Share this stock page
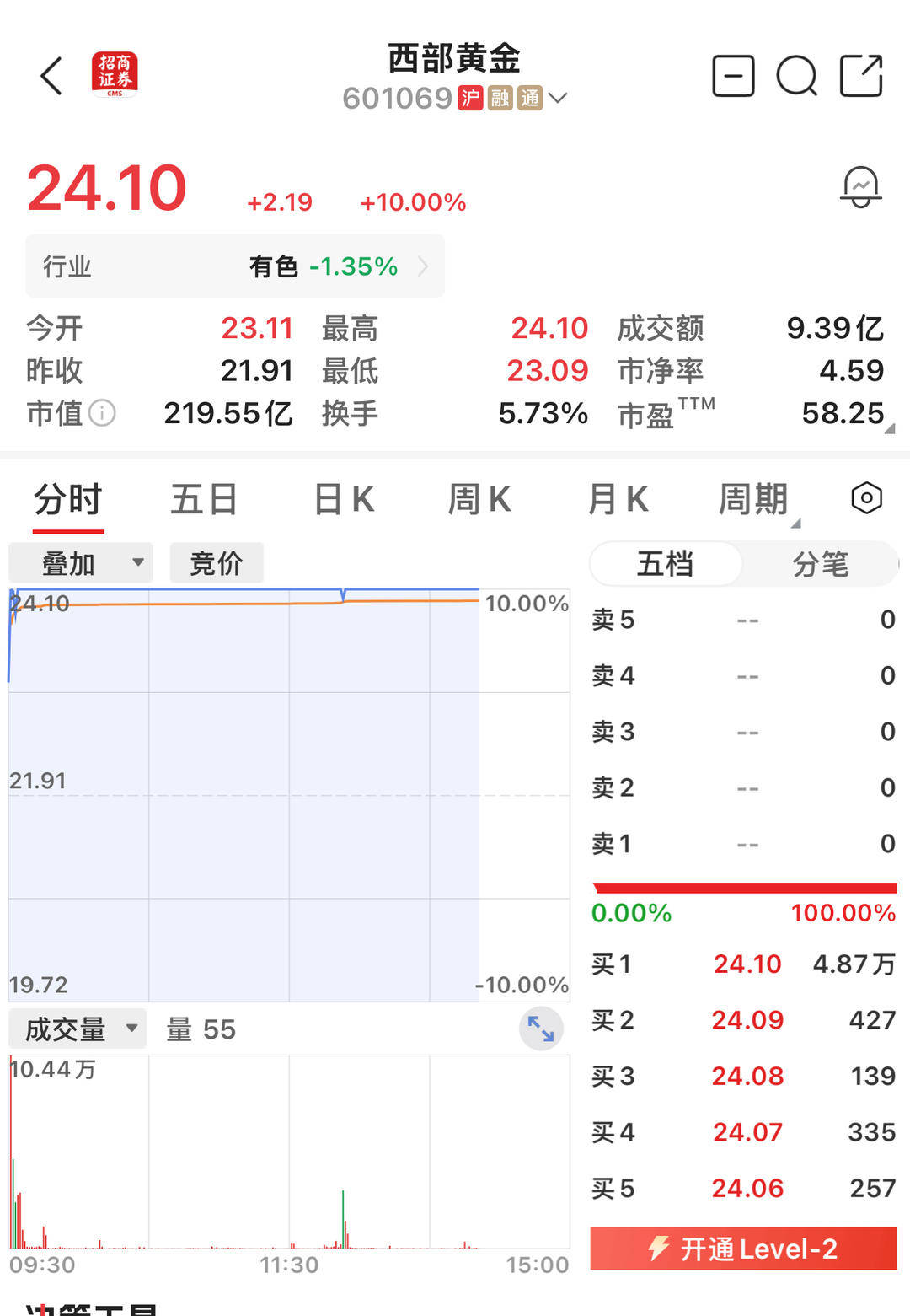 pos(861,77)
